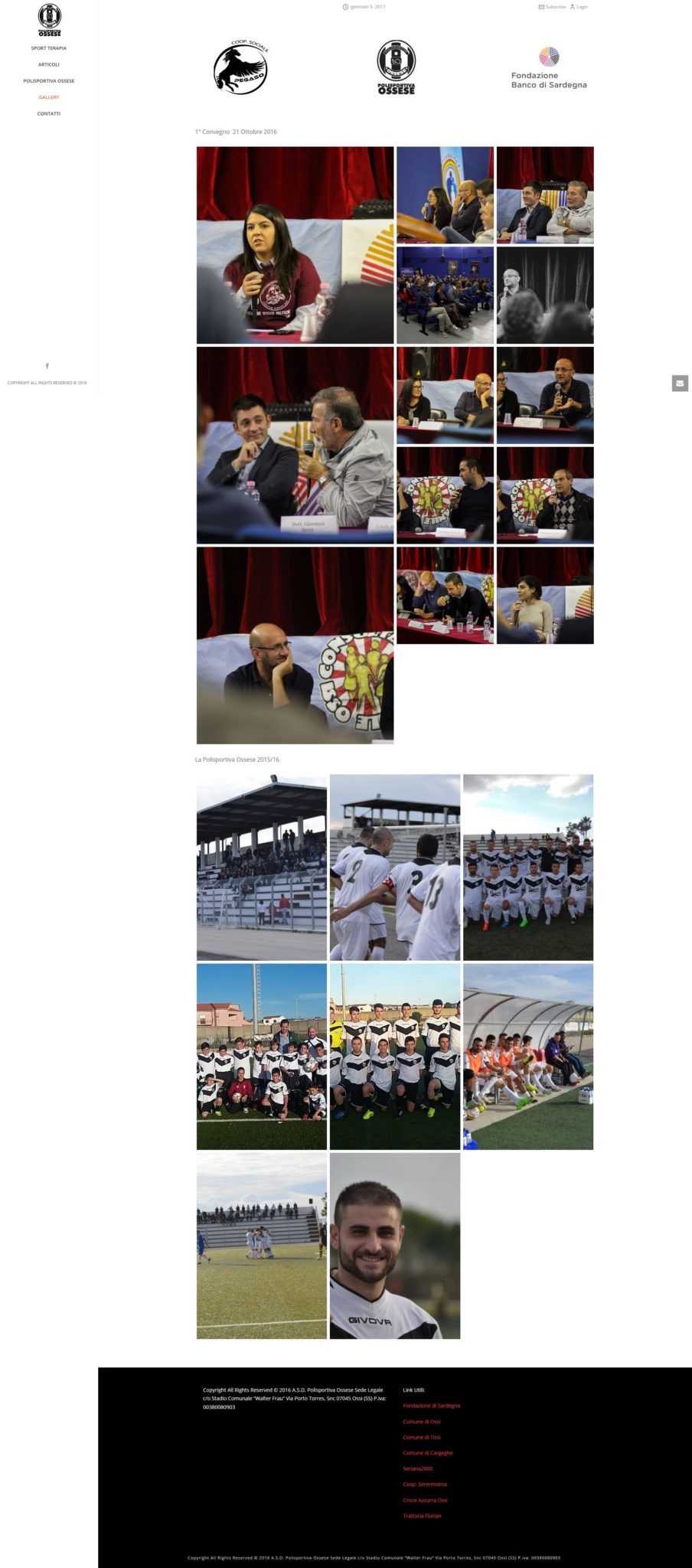Open the photo of the woman in maroon sweatshirt

click(x=295, y=245)
